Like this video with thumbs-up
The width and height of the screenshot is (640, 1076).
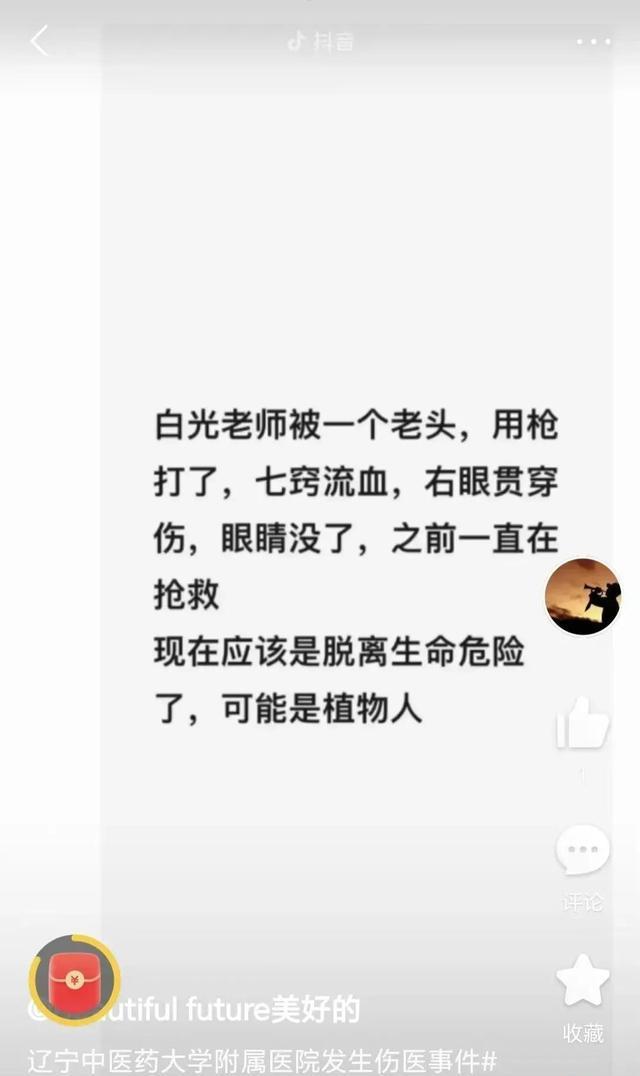[582, 723]
